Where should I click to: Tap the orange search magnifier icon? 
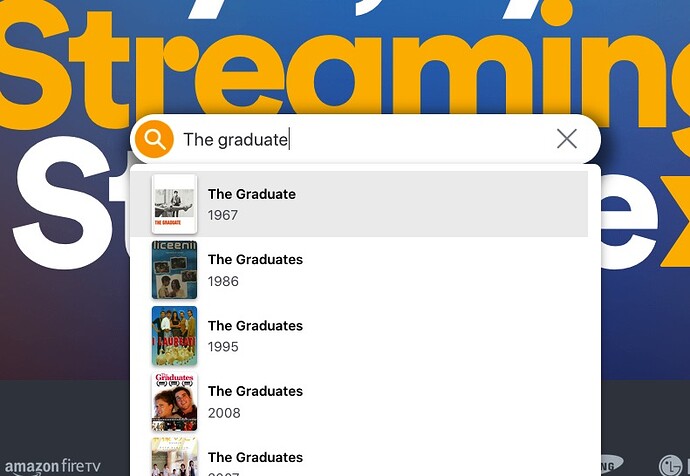pos(154,139)
